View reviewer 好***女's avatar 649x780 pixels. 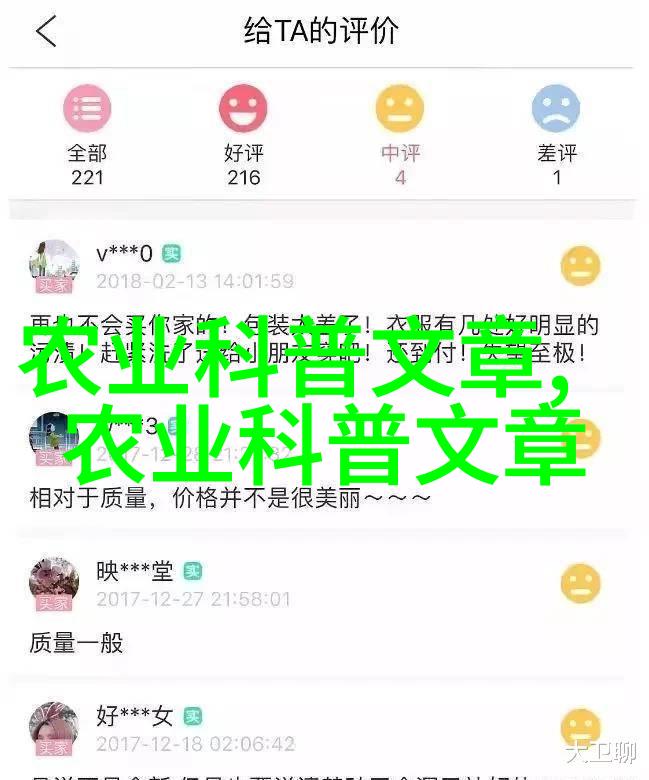pos(54,728)
